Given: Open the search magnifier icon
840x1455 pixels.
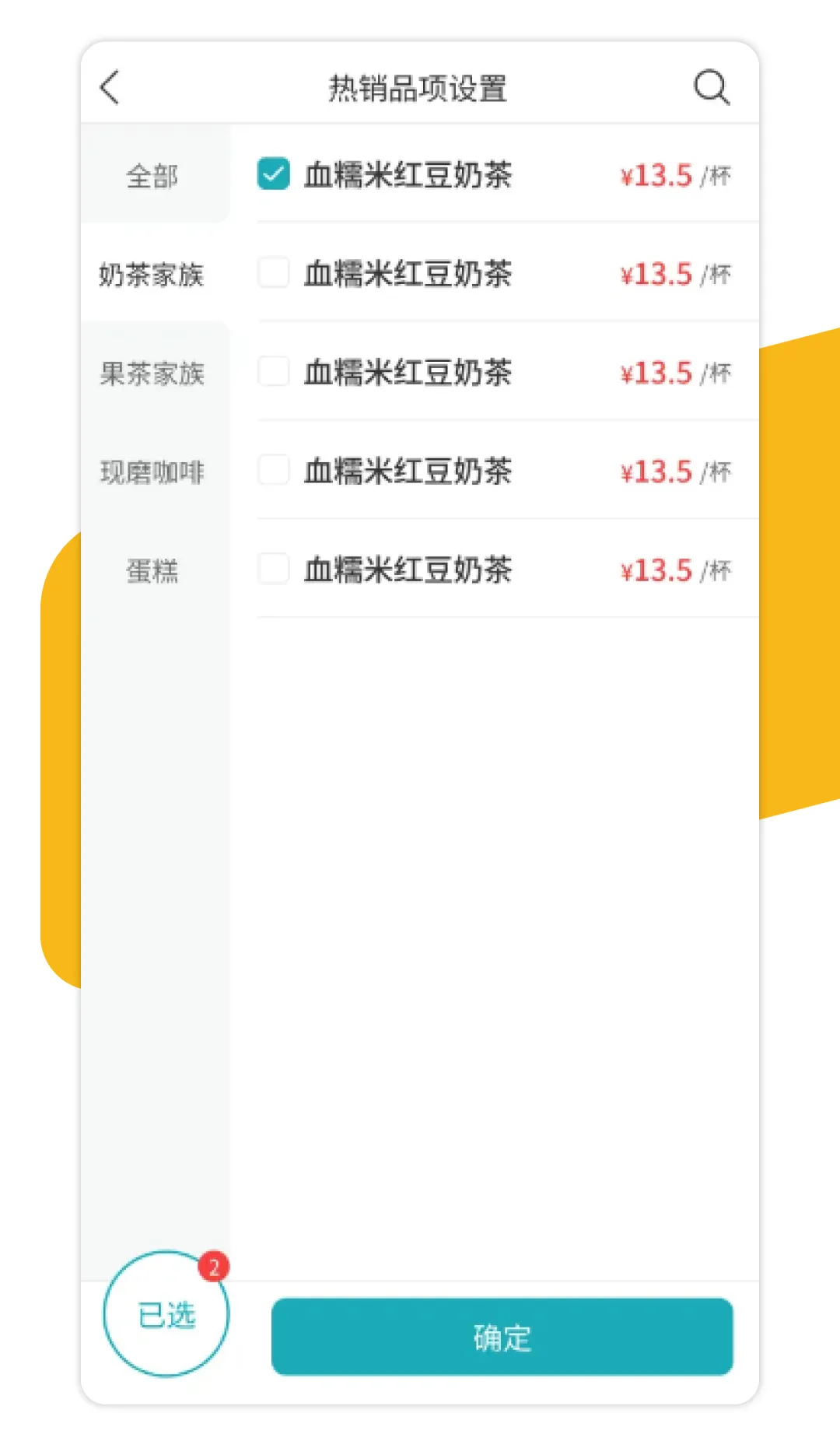Looking at the screenshot, I should [x=711, y=86].
